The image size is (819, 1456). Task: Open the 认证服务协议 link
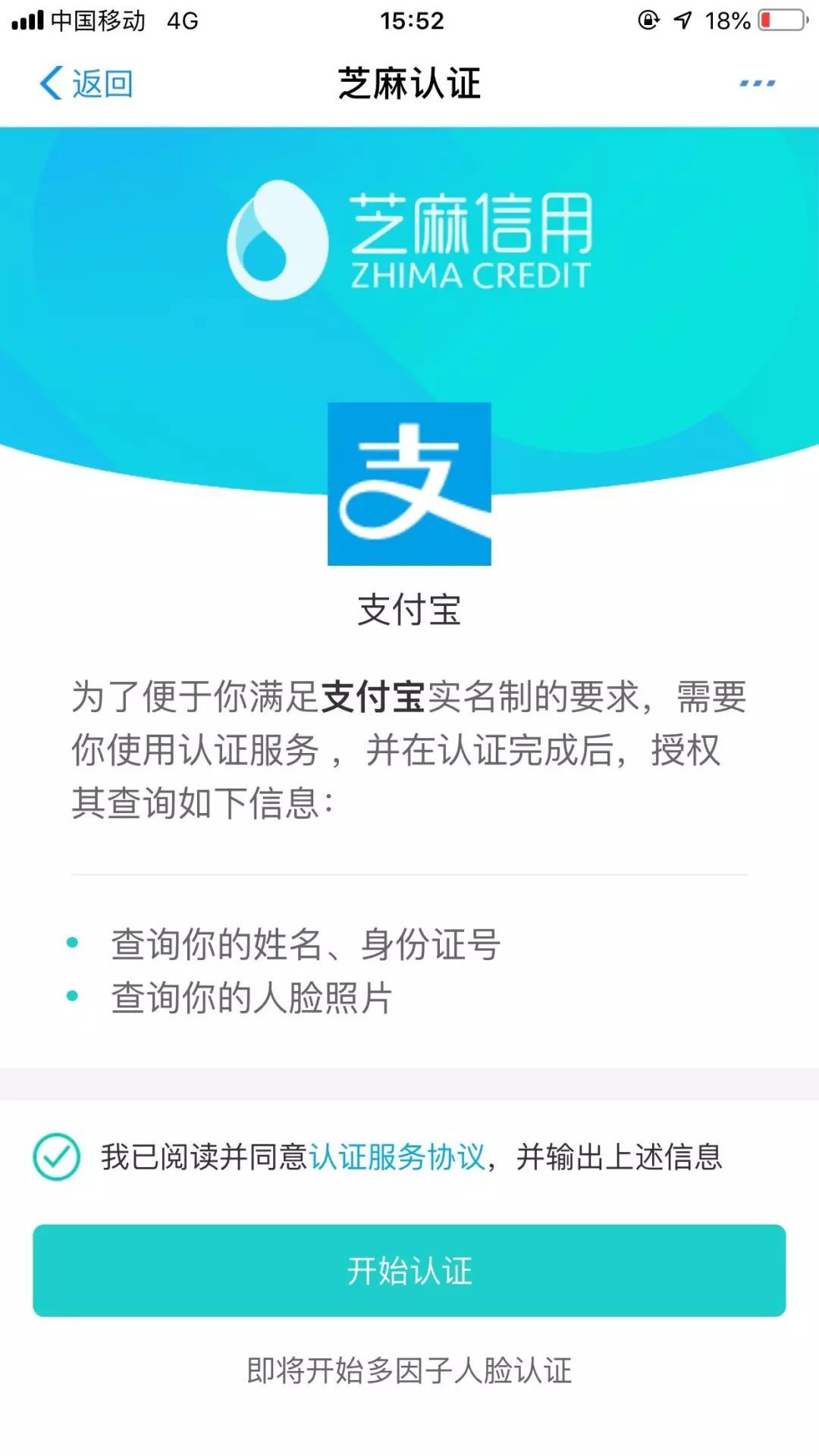pyautogui.click(x=397, y=1157)
